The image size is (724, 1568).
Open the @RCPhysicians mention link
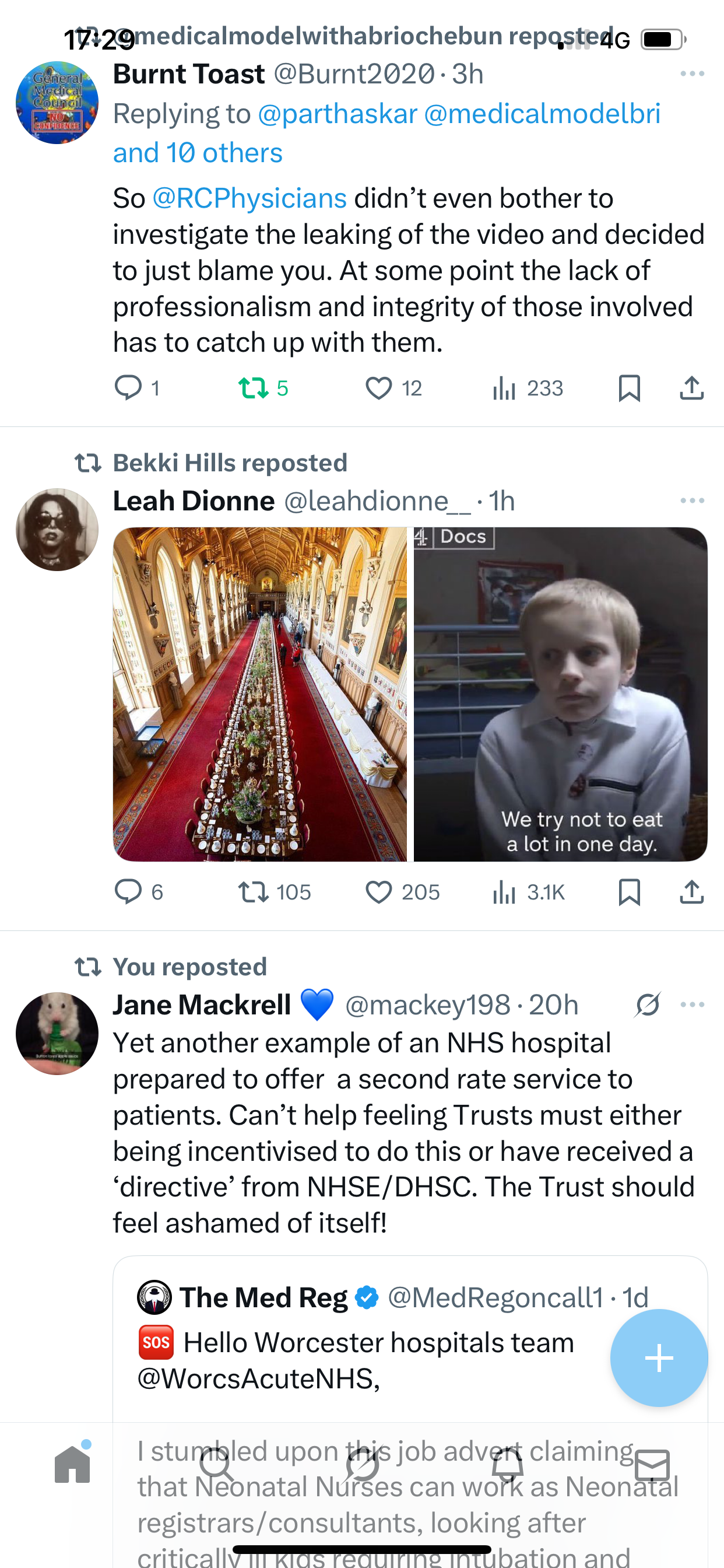[x=249, y=198]
